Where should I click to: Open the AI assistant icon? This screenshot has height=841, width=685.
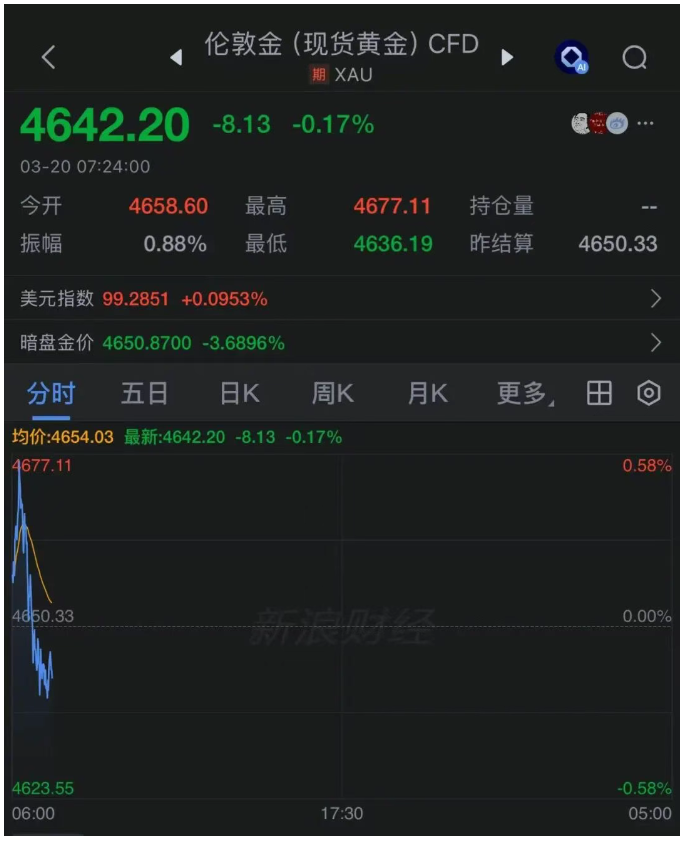[572, 58]
